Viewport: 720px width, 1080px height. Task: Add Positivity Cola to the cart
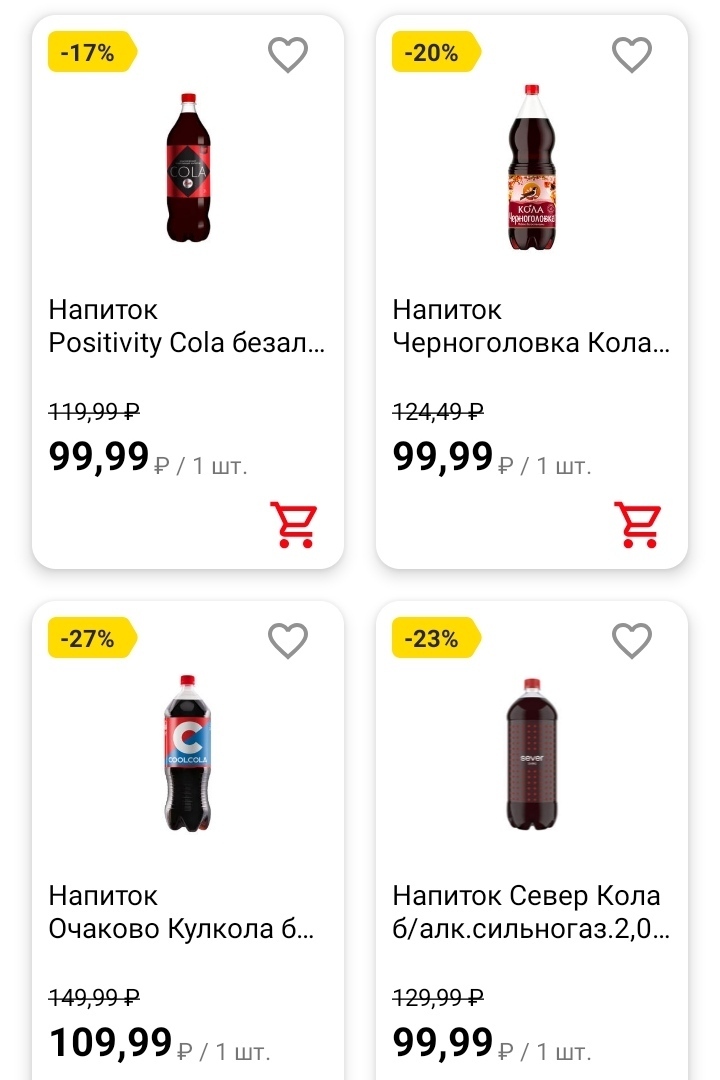coord(293,524)
